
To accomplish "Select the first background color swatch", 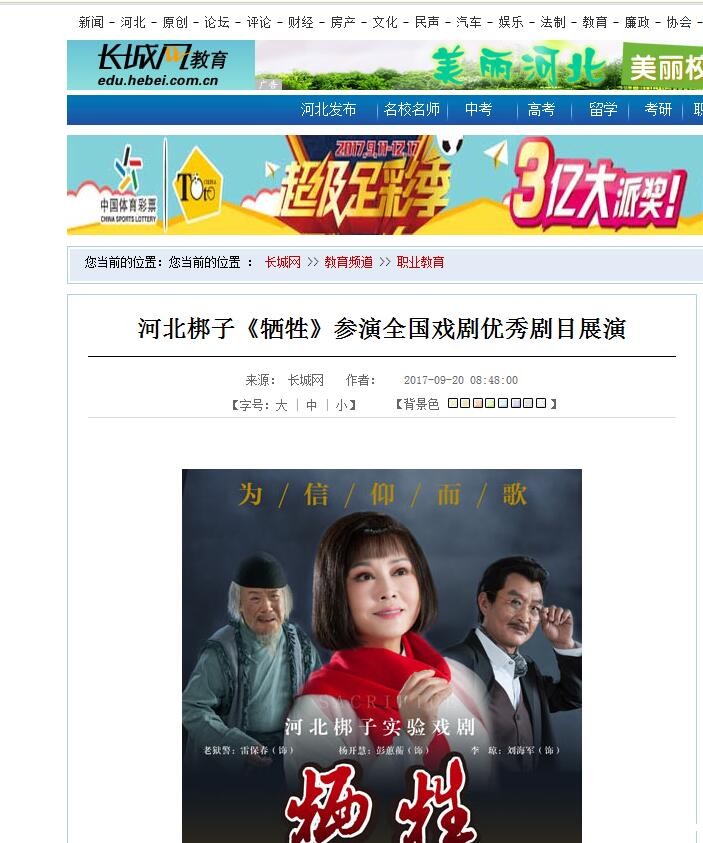I will click(453, 403).
